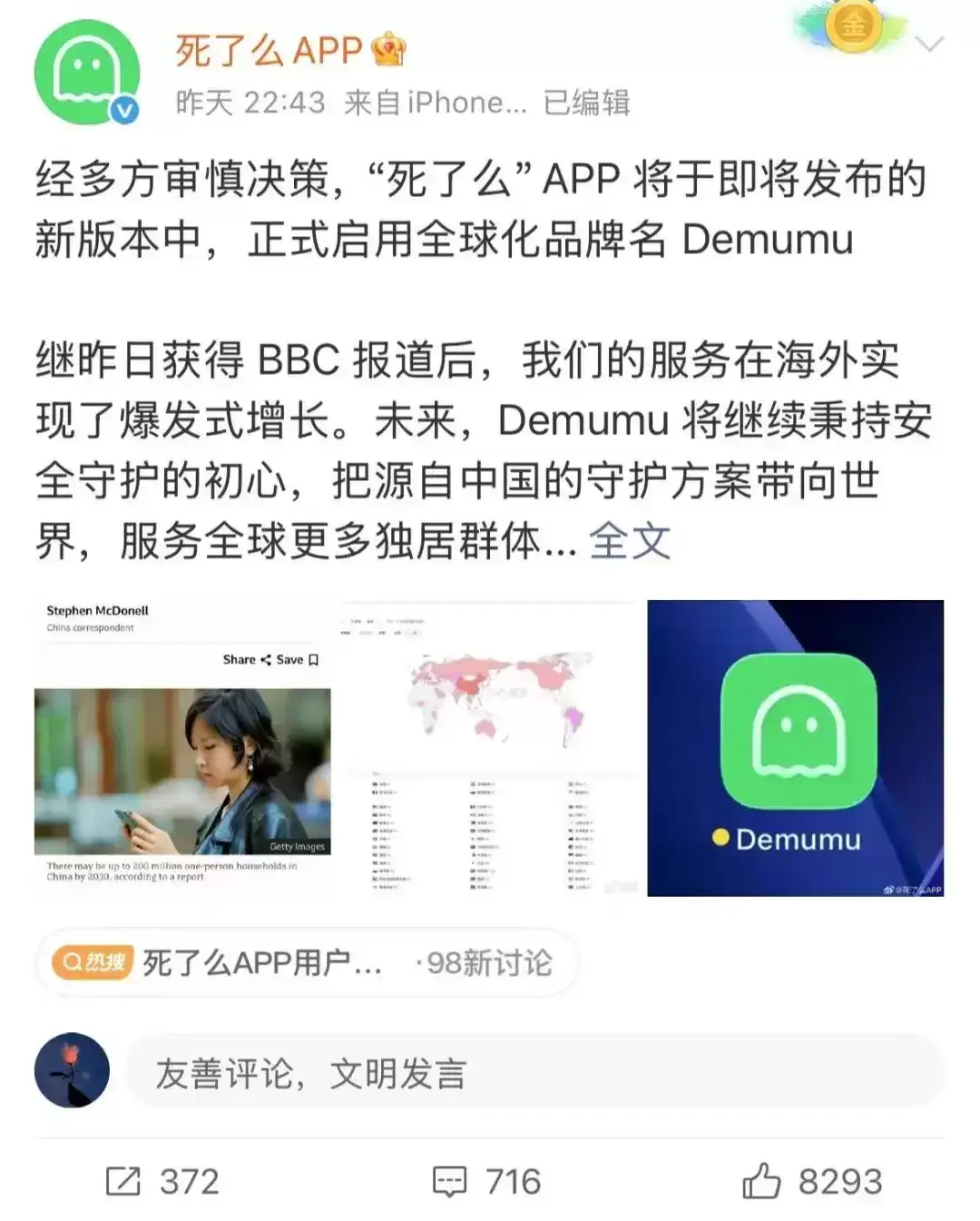This screenshot has width=980, height=1221.
Task: Expand the post options chevron
Action: coord(930,44)
